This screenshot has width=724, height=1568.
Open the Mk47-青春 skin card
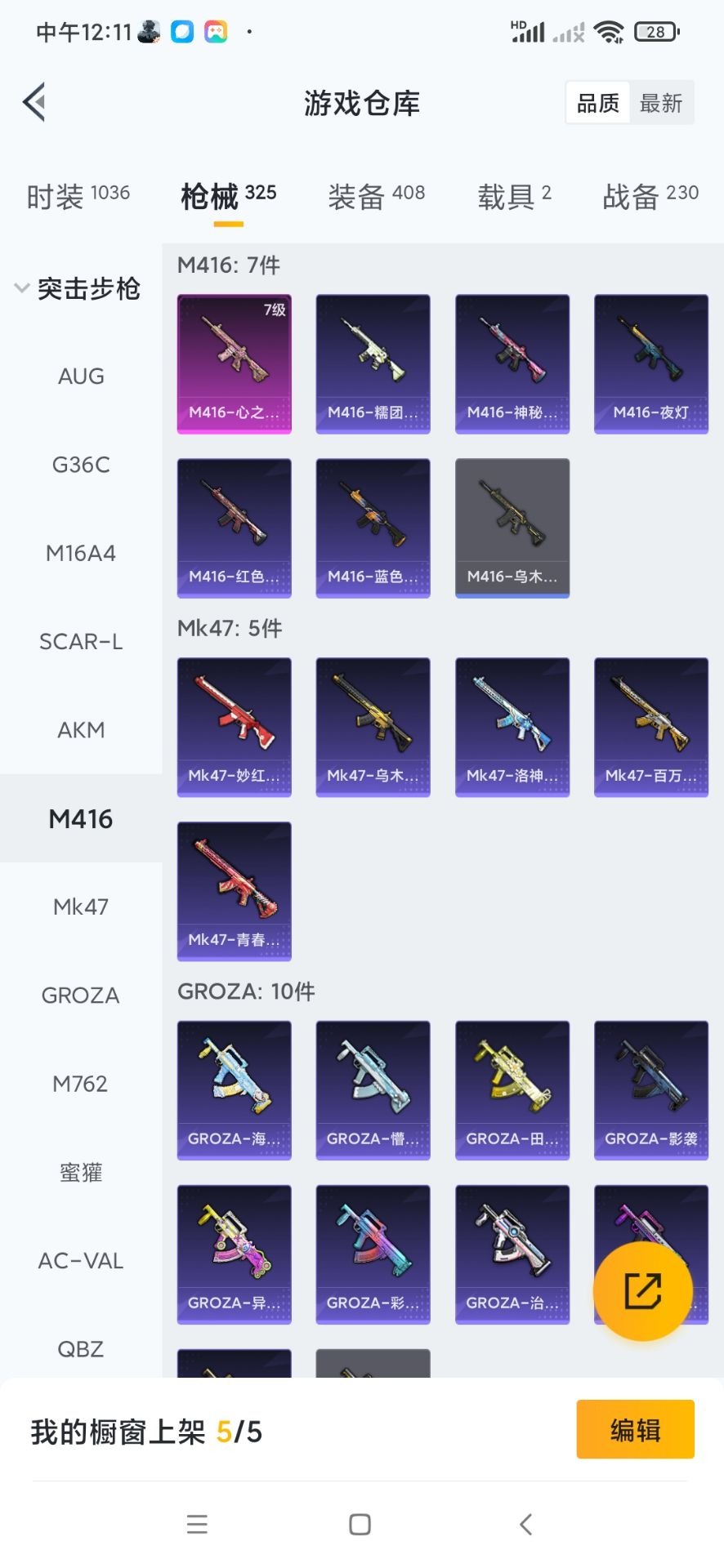(x=235, y=891)
